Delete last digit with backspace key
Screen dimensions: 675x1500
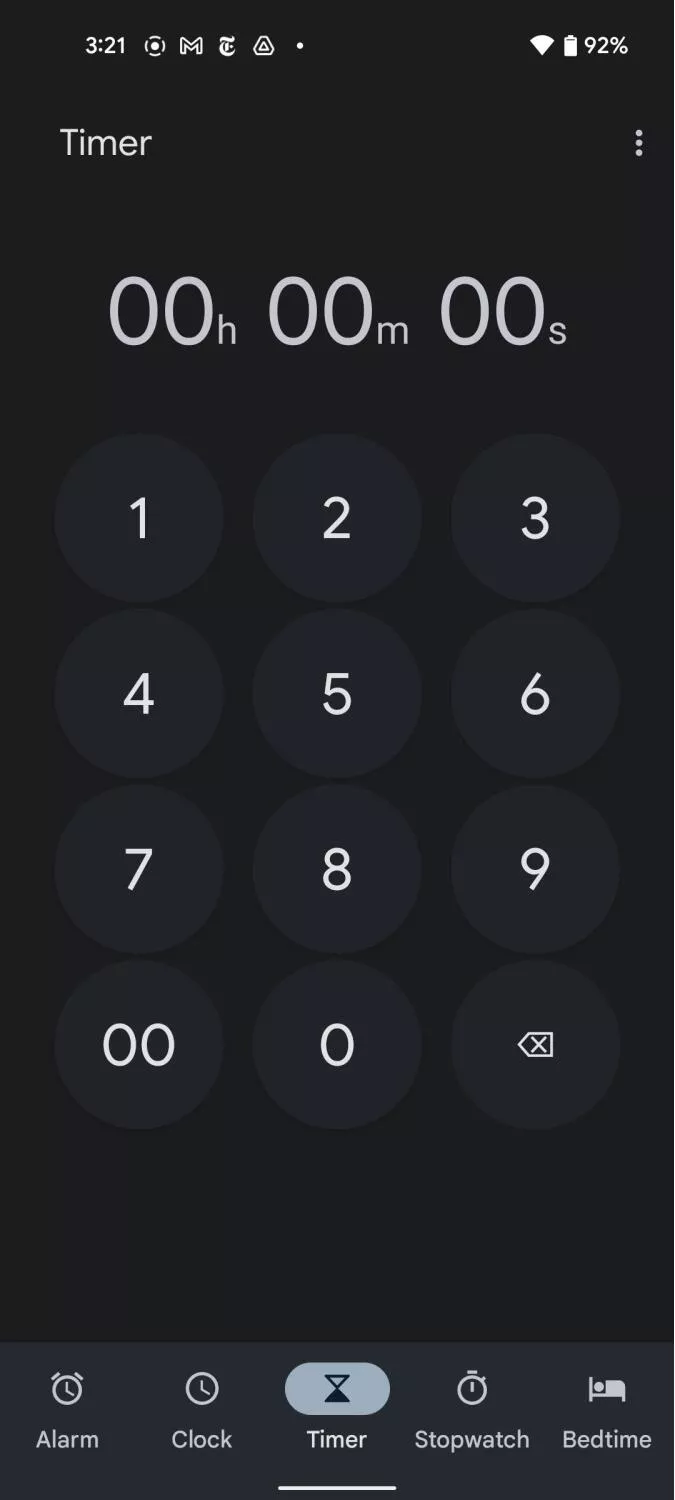(x=535, y=1045)
